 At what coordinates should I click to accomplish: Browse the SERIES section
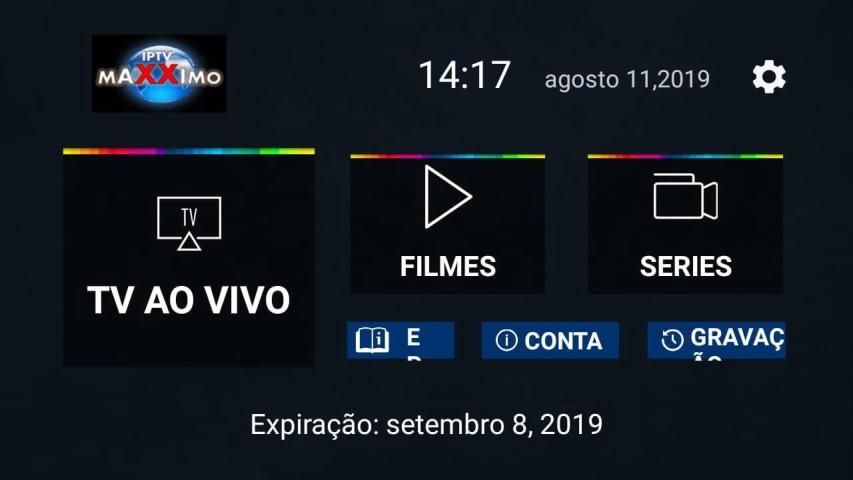685,225
